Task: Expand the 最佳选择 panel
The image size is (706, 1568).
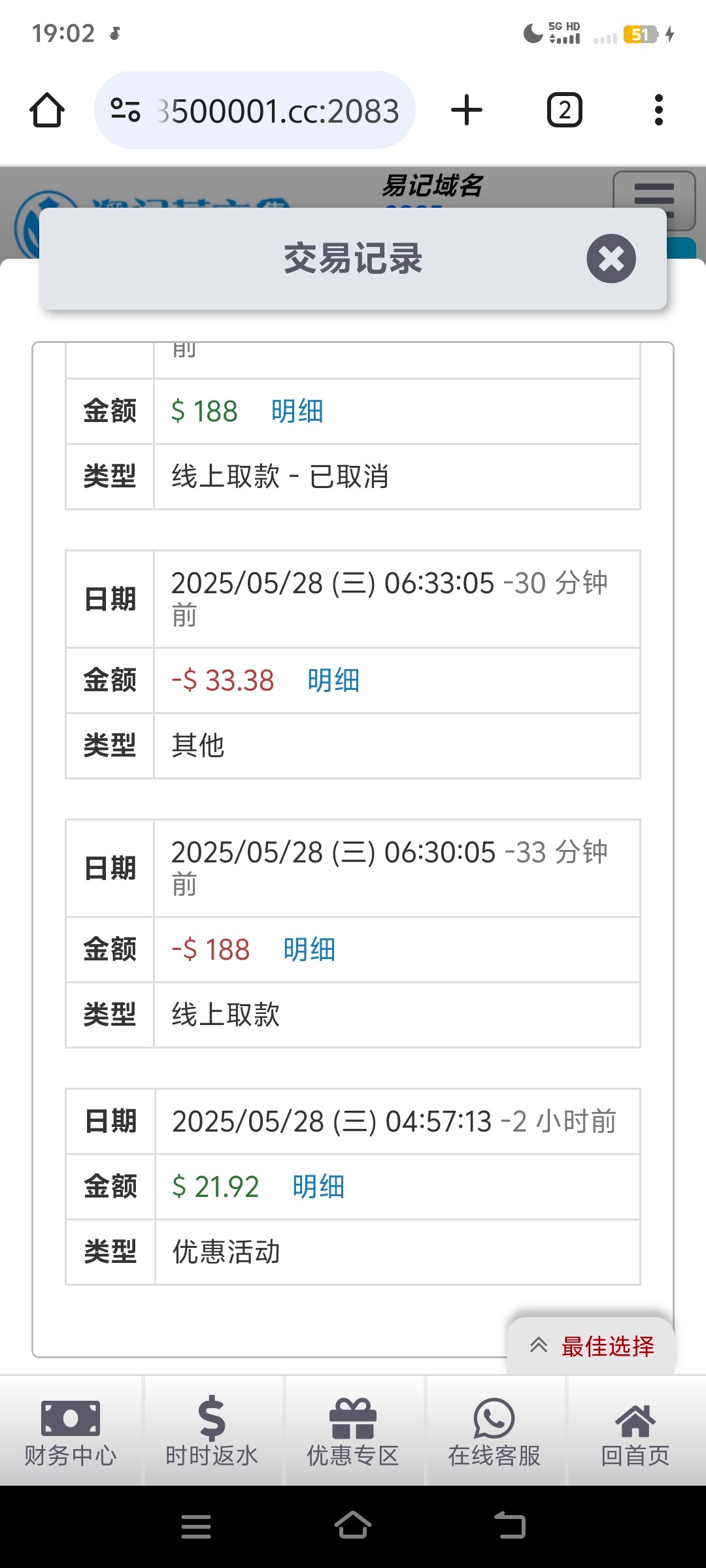Action: point(591,1346)
